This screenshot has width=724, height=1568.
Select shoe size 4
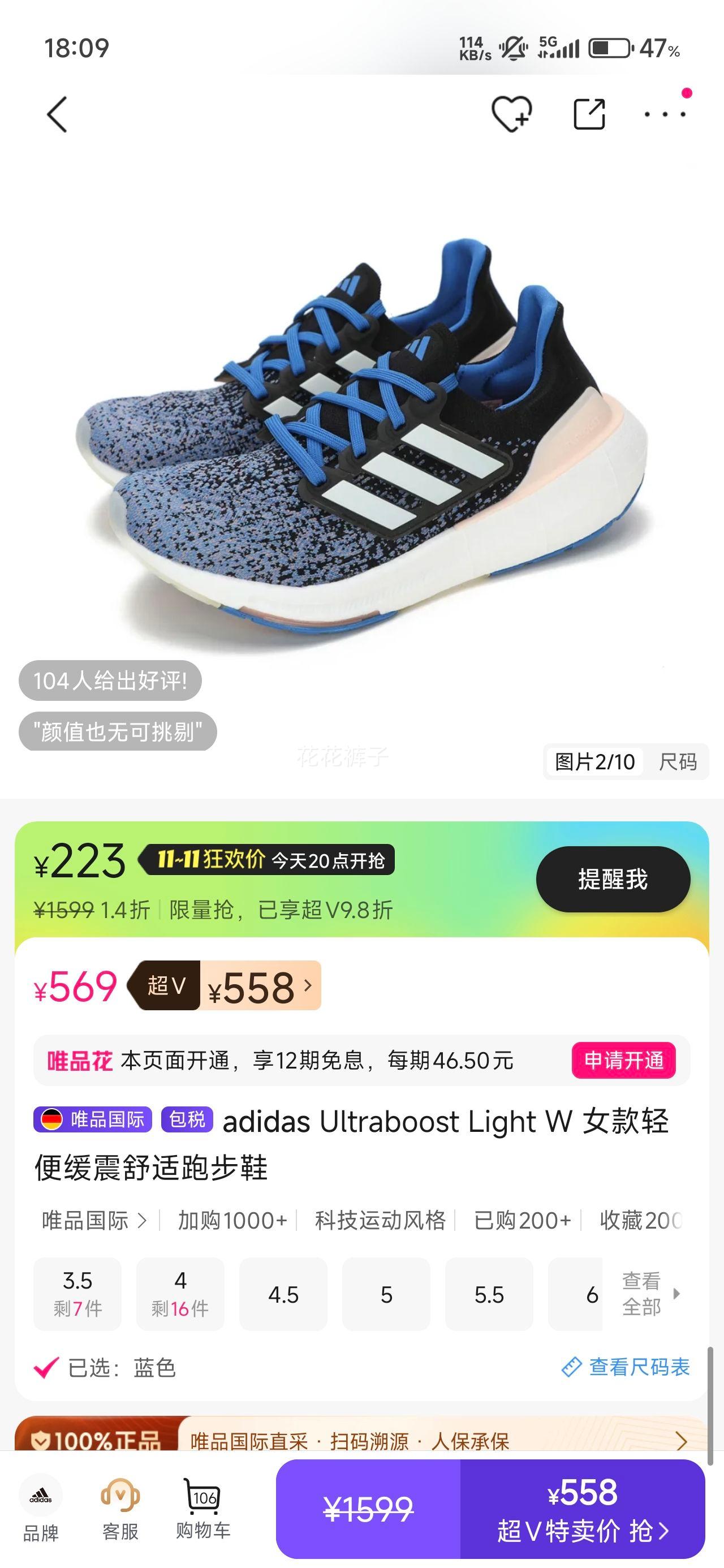pyautogui.click(x=180, y=1294)
